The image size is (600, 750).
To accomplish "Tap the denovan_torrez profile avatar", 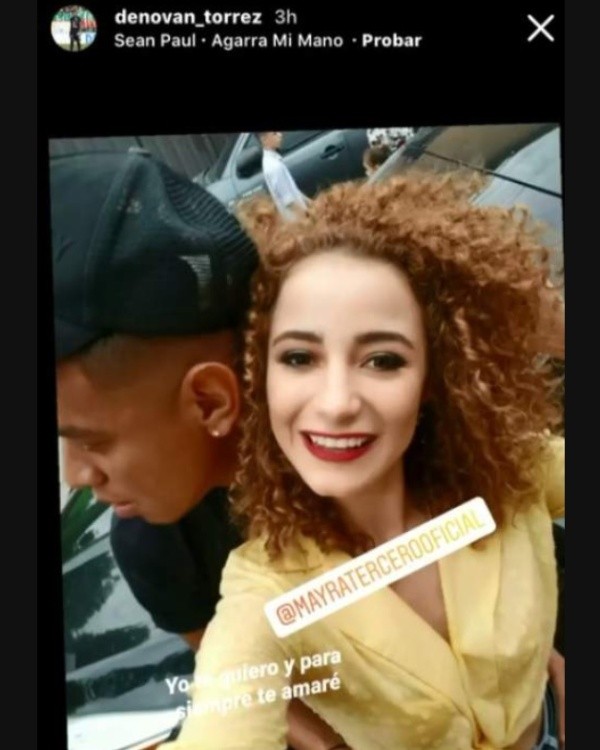I will [x=74, y=28].
